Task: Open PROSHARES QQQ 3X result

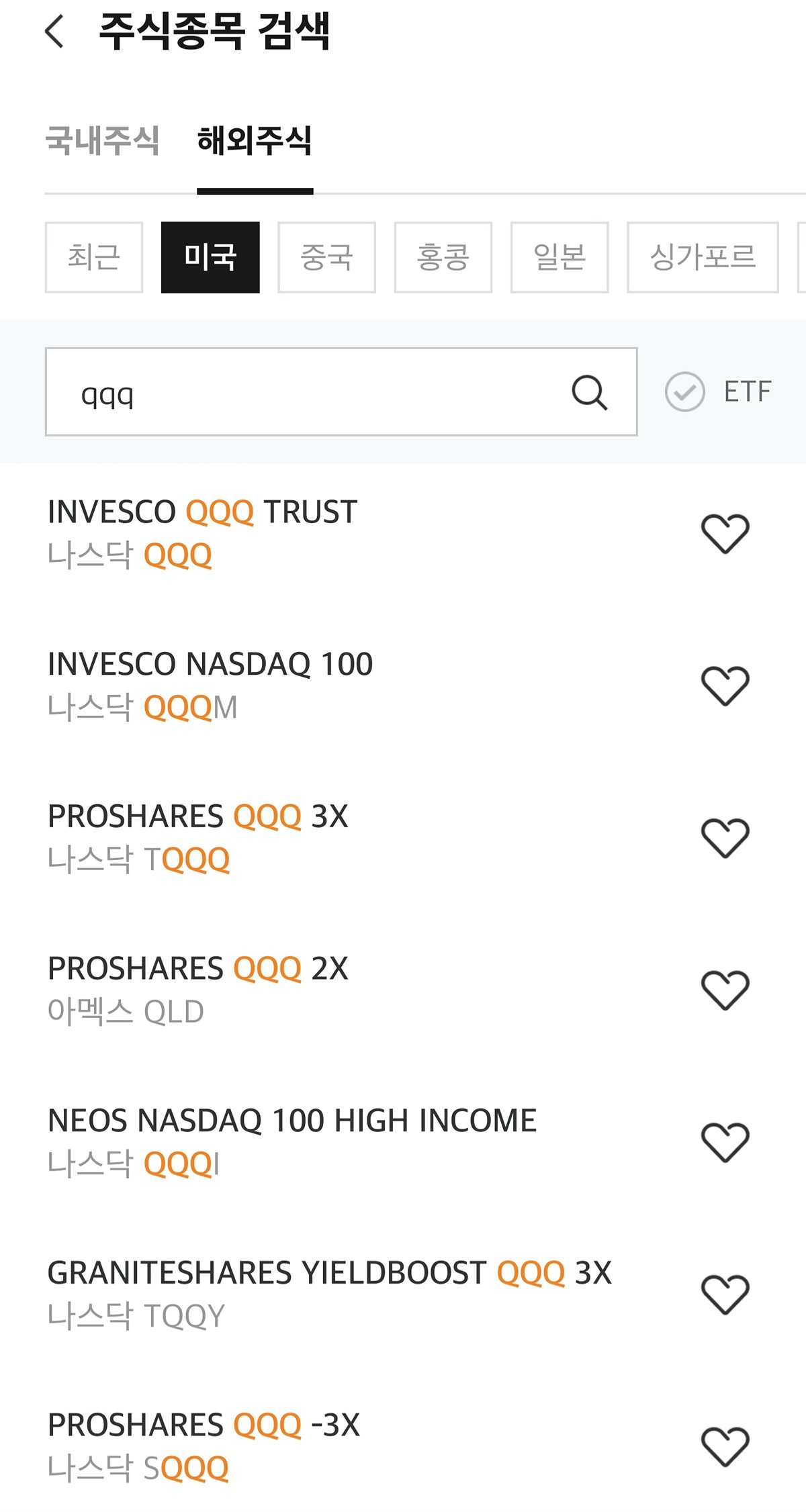Action: pos(198,837)
